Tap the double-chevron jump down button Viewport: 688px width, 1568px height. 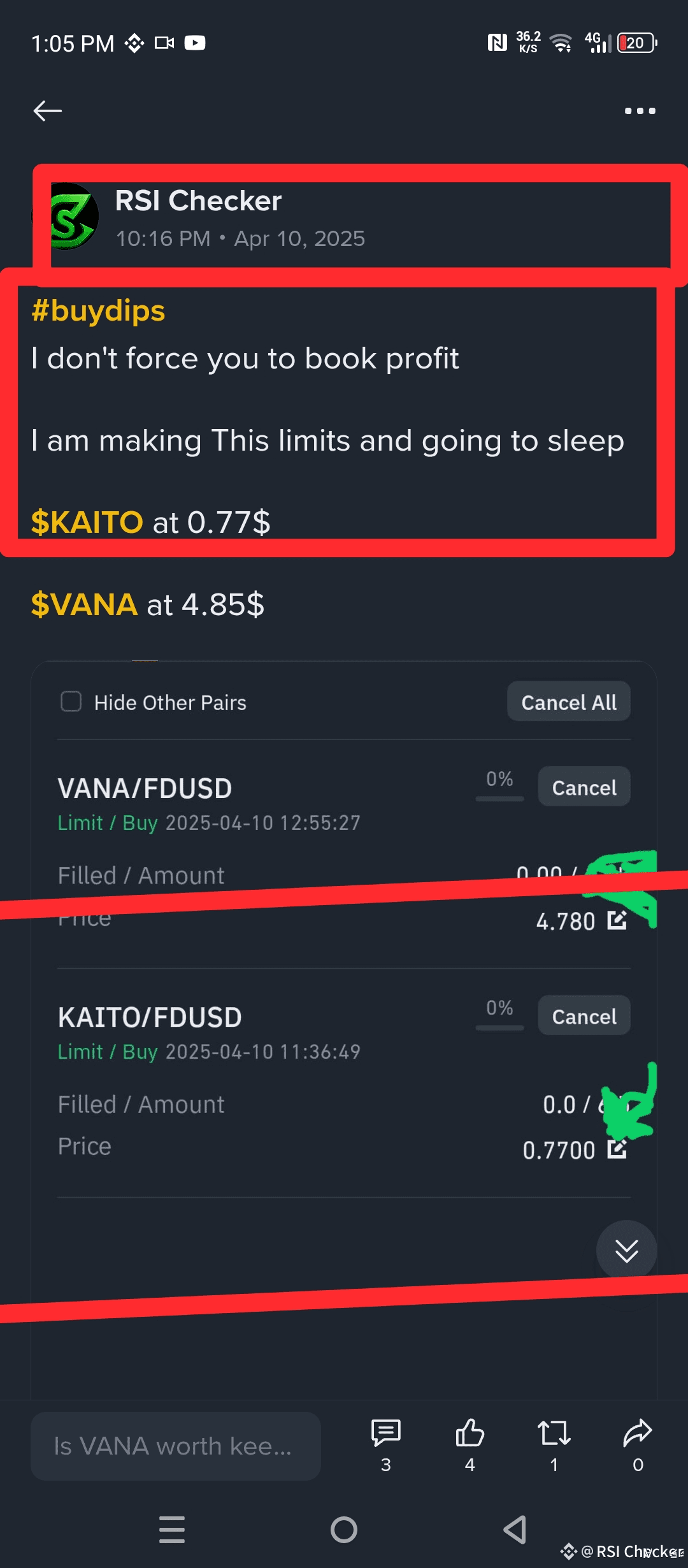coord(627,1251)
